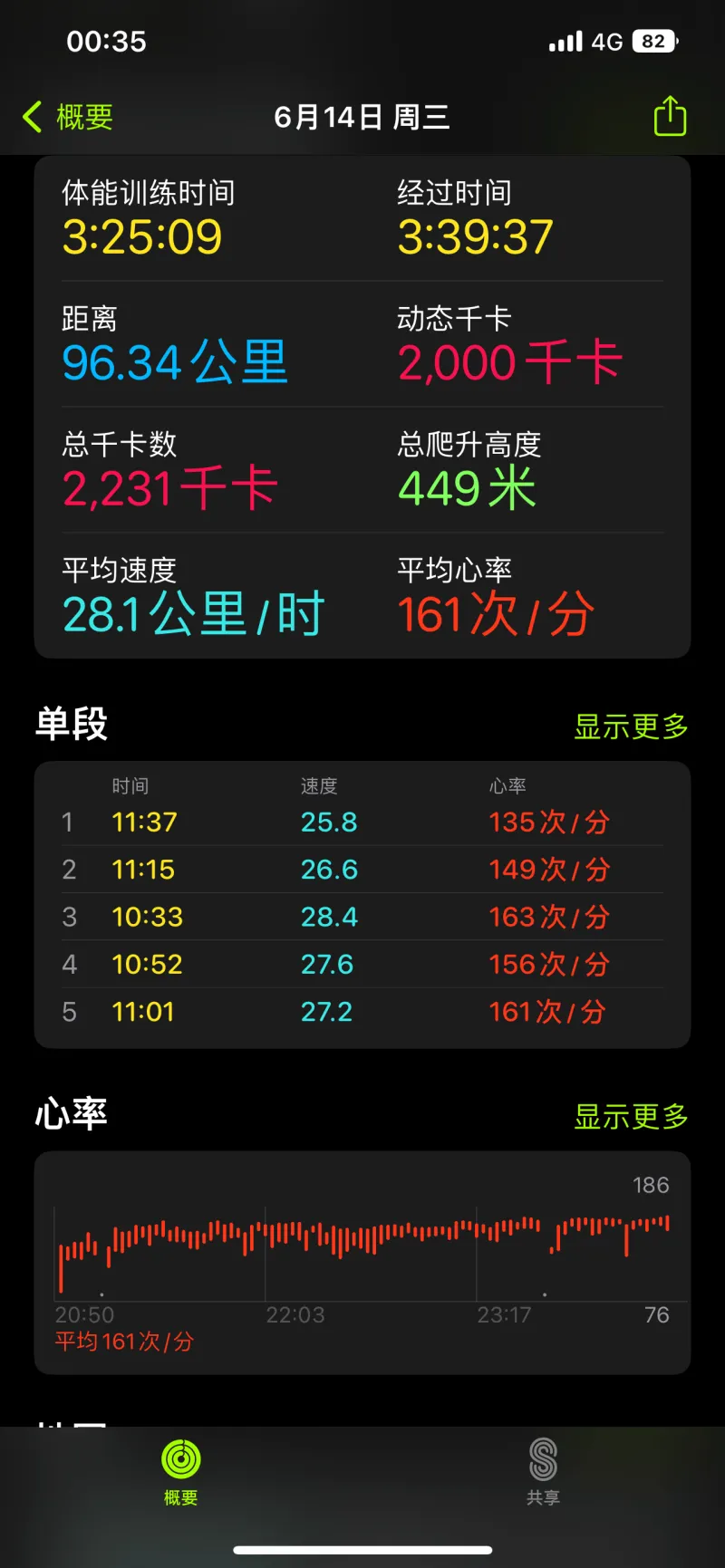Go back to 概要
This screenshot has width=725, height=1568.
(68, 117)
